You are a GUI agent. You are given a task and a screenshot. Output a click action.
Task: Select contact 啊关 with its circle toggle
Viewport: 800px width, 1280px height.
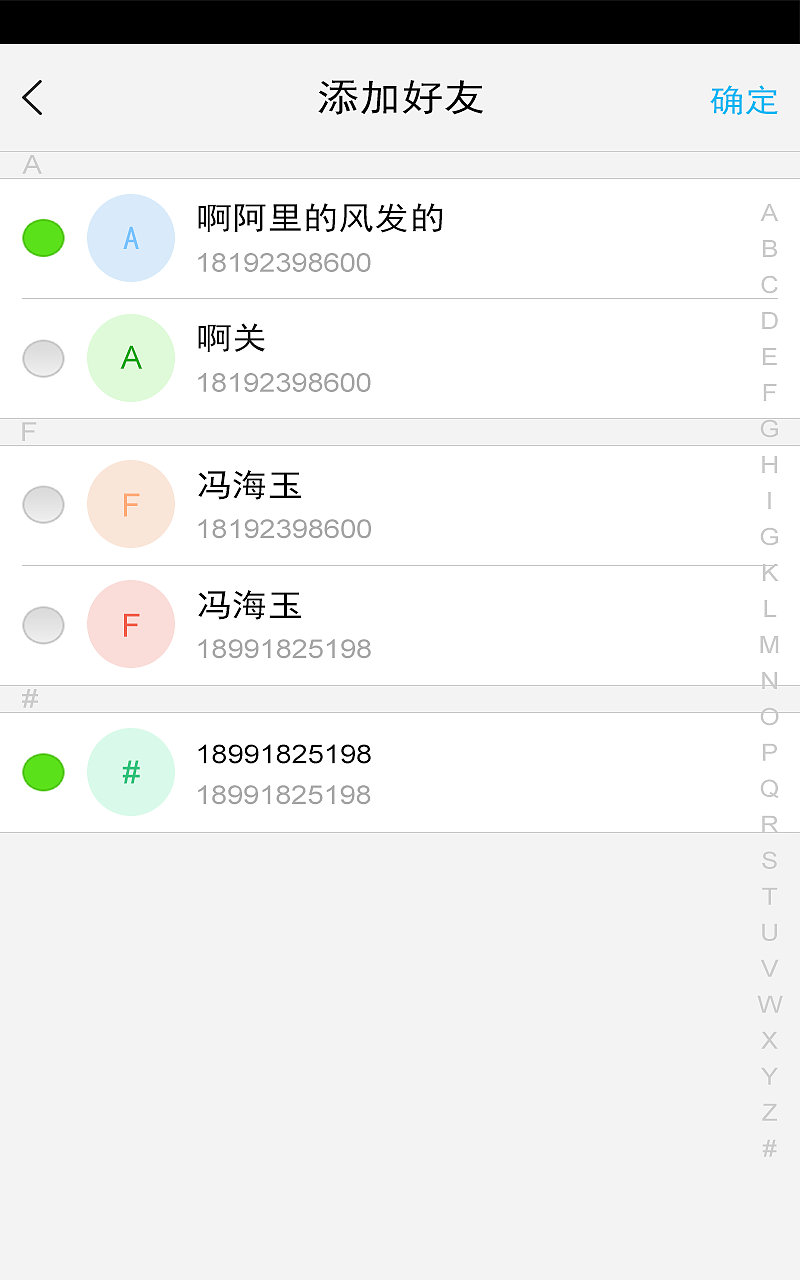[43, 358]
